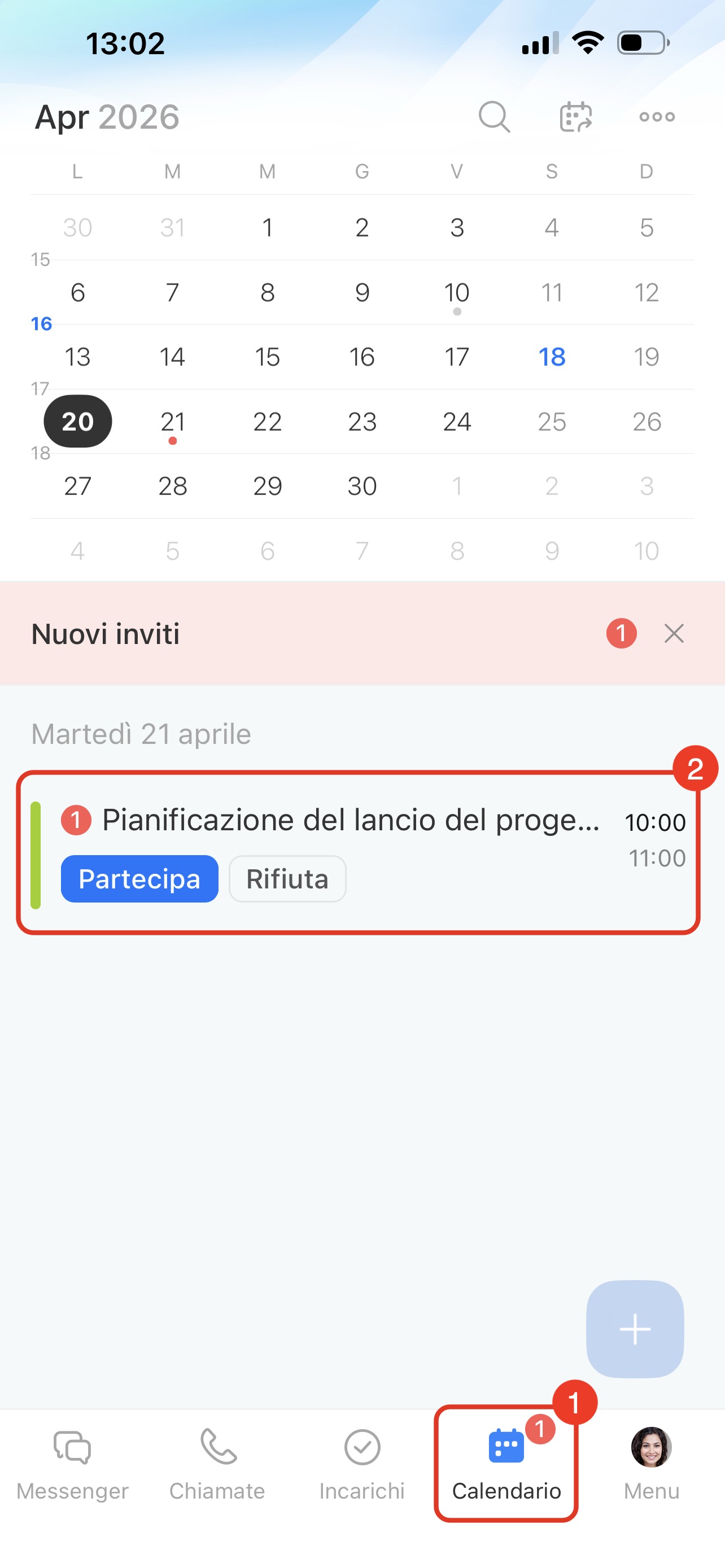Open the Apr 2026 month picker
Image resolution: width=725 pixels, height=1568 pixels.
[x=107, y=117]
